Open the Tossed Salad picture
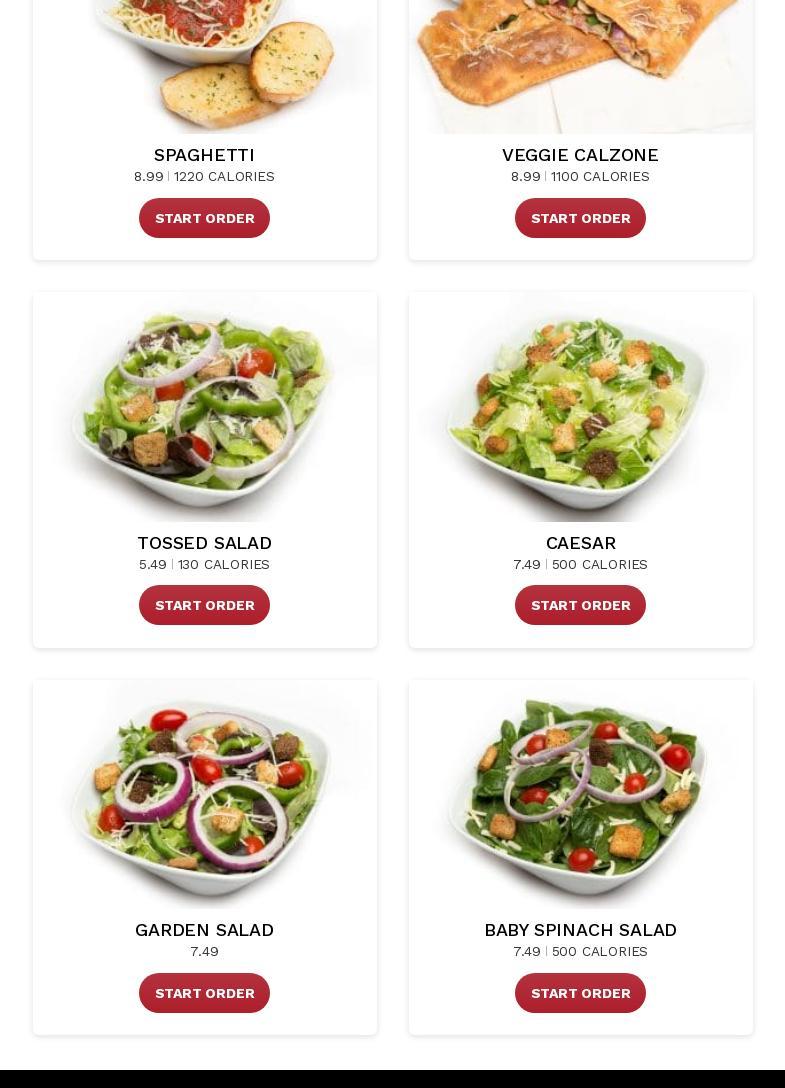 pos(204,408)
